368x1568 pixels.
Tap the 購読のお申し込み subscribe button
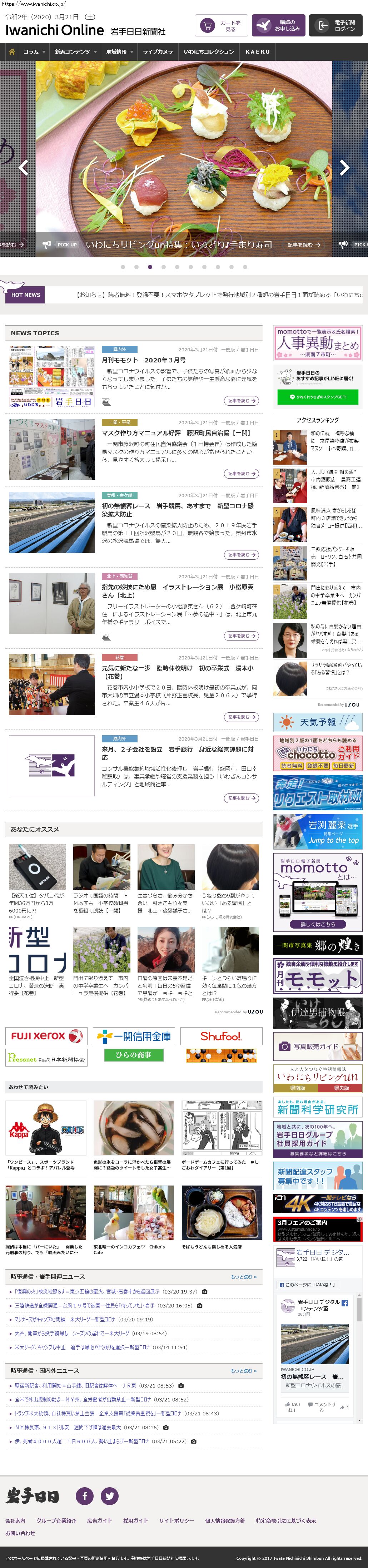(x=279, y=26)
